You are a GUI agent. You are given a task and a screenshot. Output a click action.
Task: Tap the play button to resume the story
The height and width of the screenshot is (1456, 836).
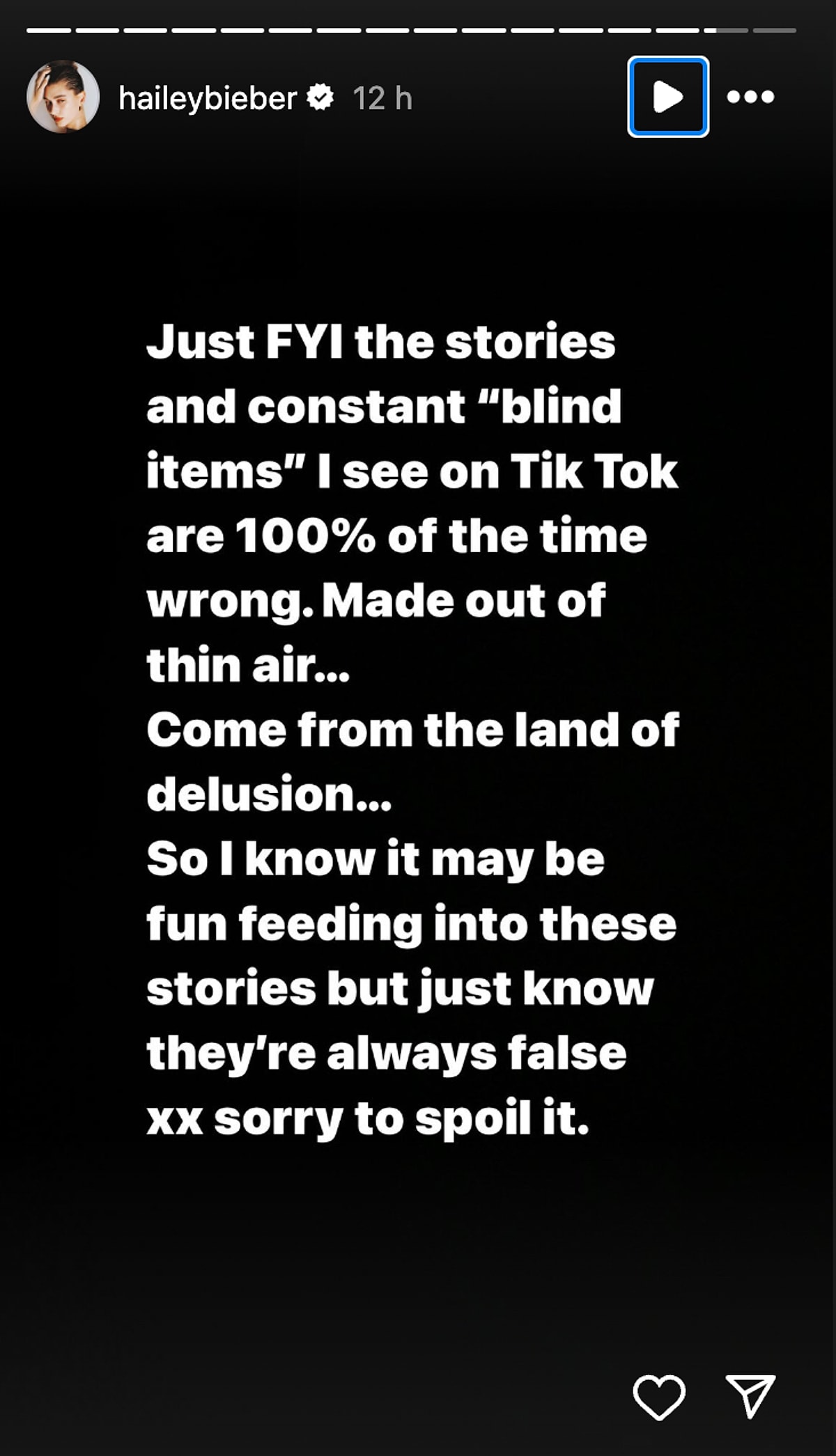667,97
